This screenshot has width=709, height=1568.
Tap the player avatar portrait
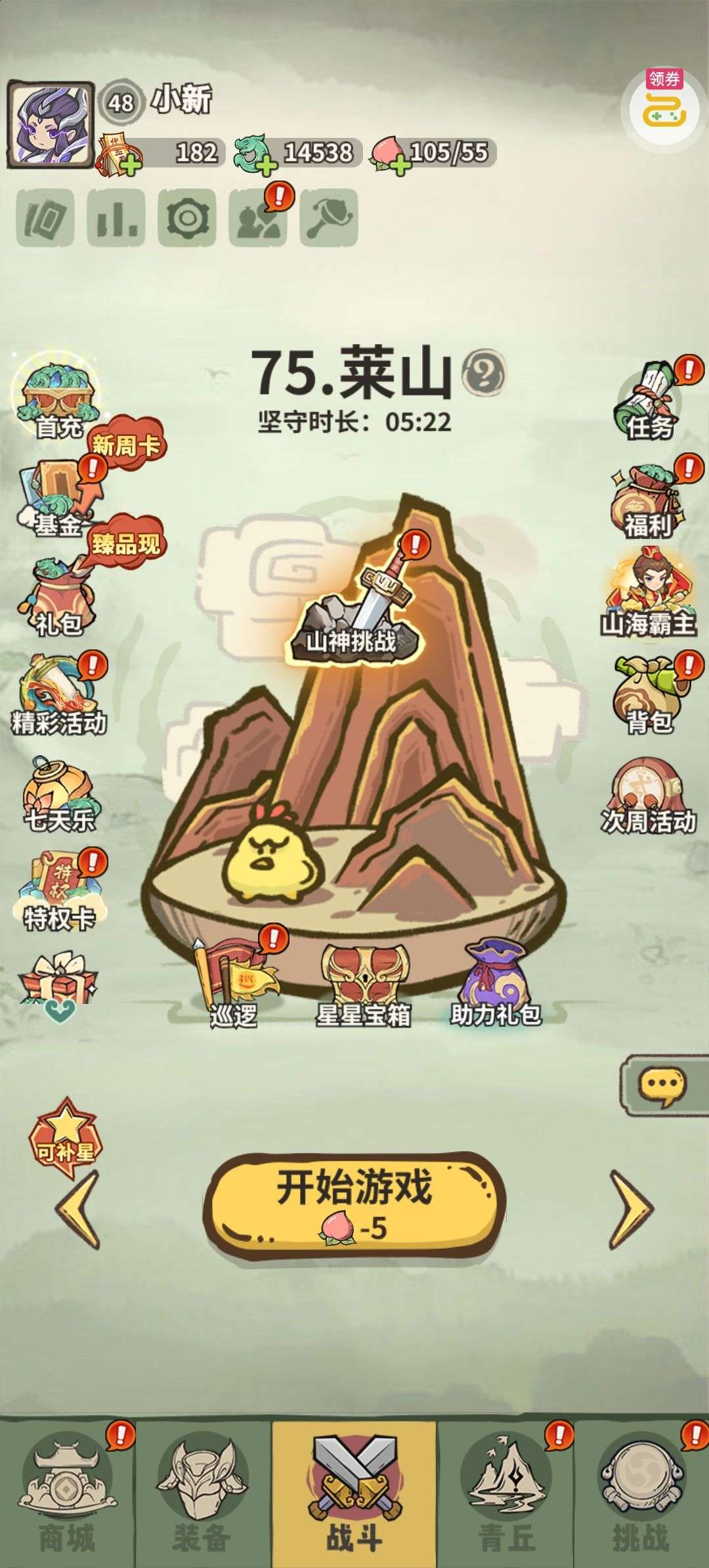tap(50, 125)
